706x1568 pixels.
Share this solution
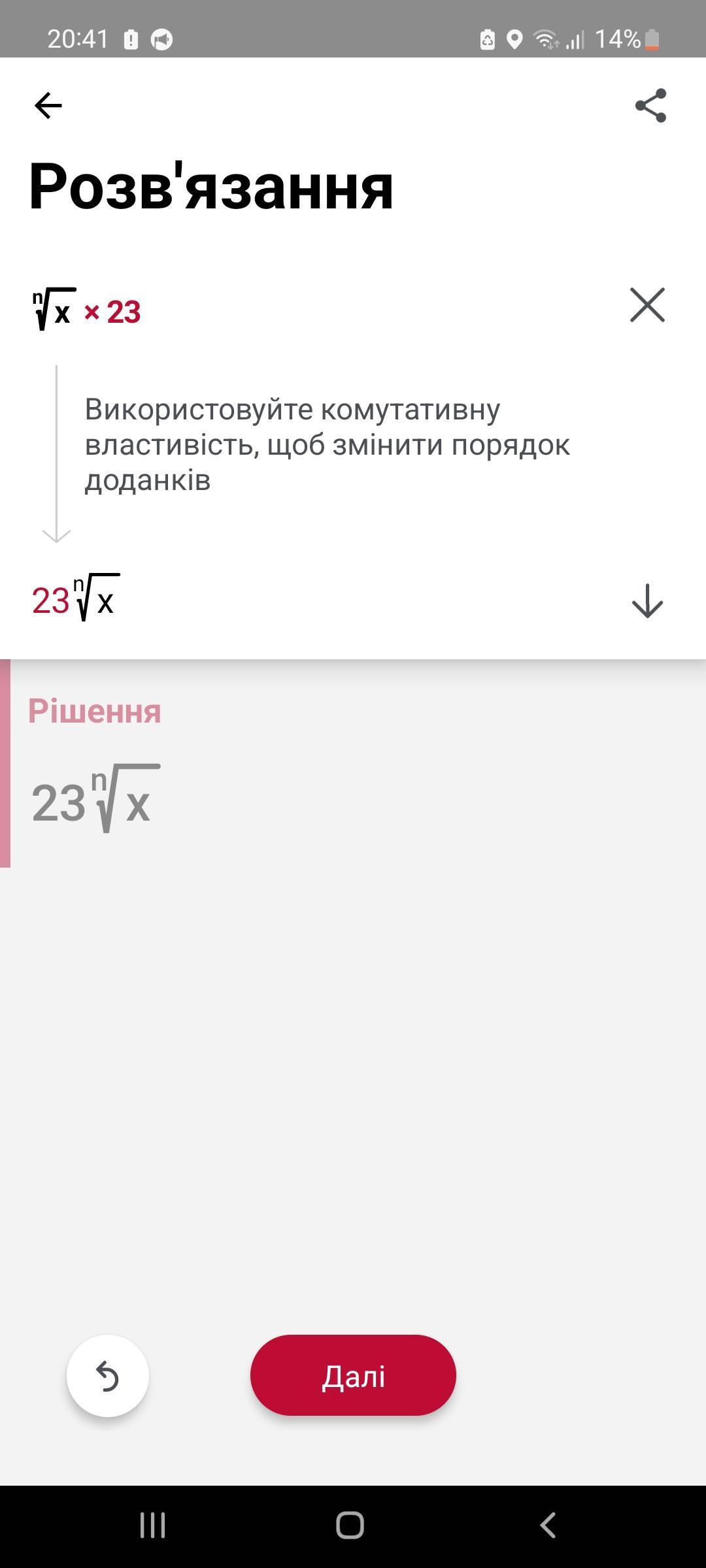(650, 105)
